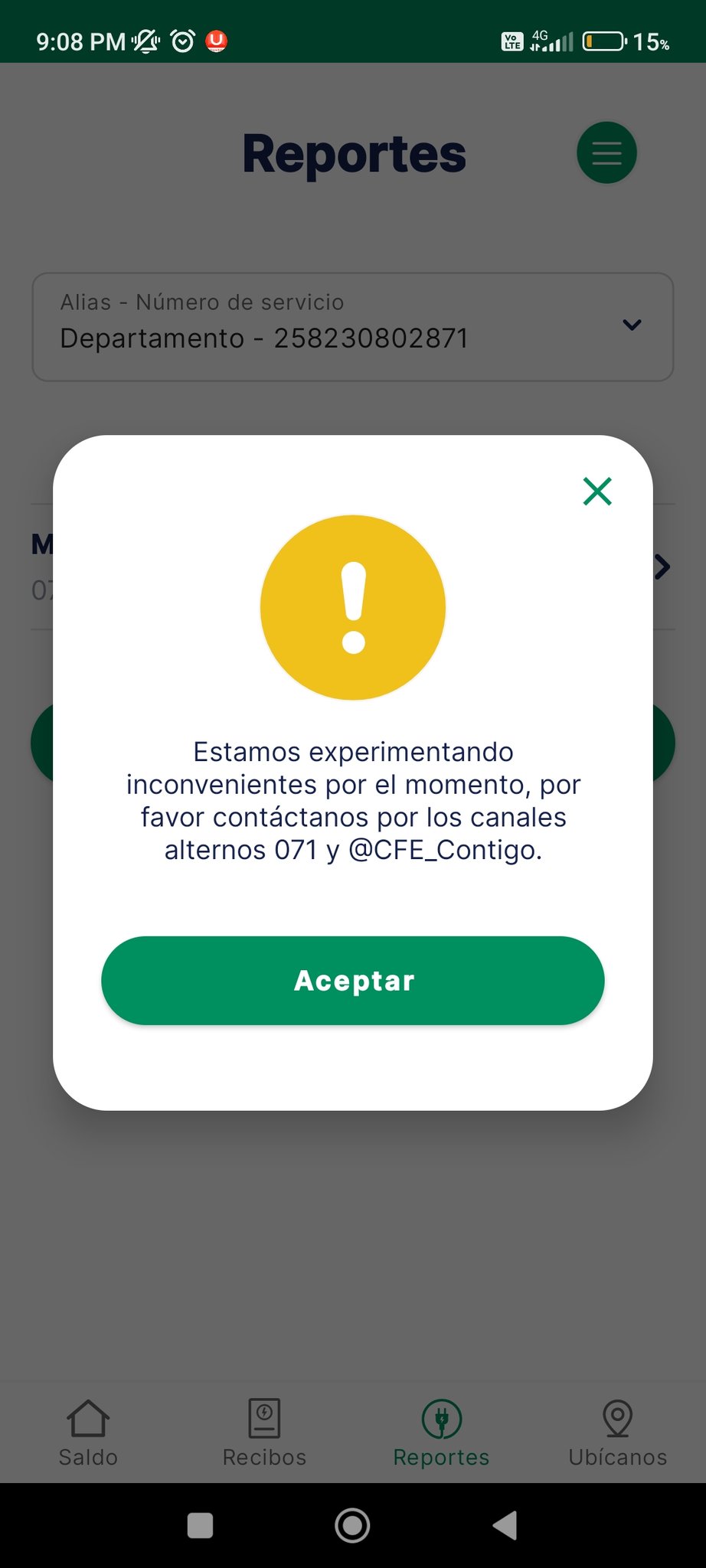Screen dimensions: 706x1568
Task: Go to the system home screen
Action: (x=353, y=1525)
